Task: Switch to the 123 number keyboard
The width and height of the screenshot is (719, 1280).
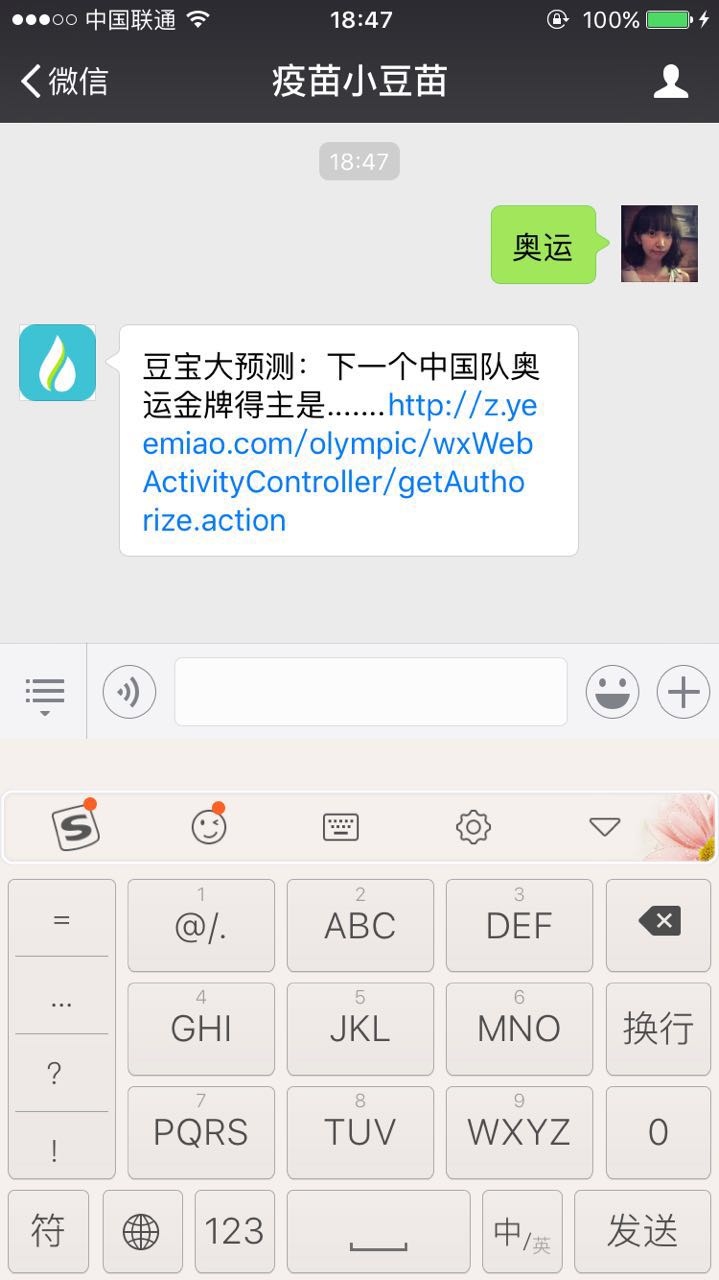Action: (234, 1231)
